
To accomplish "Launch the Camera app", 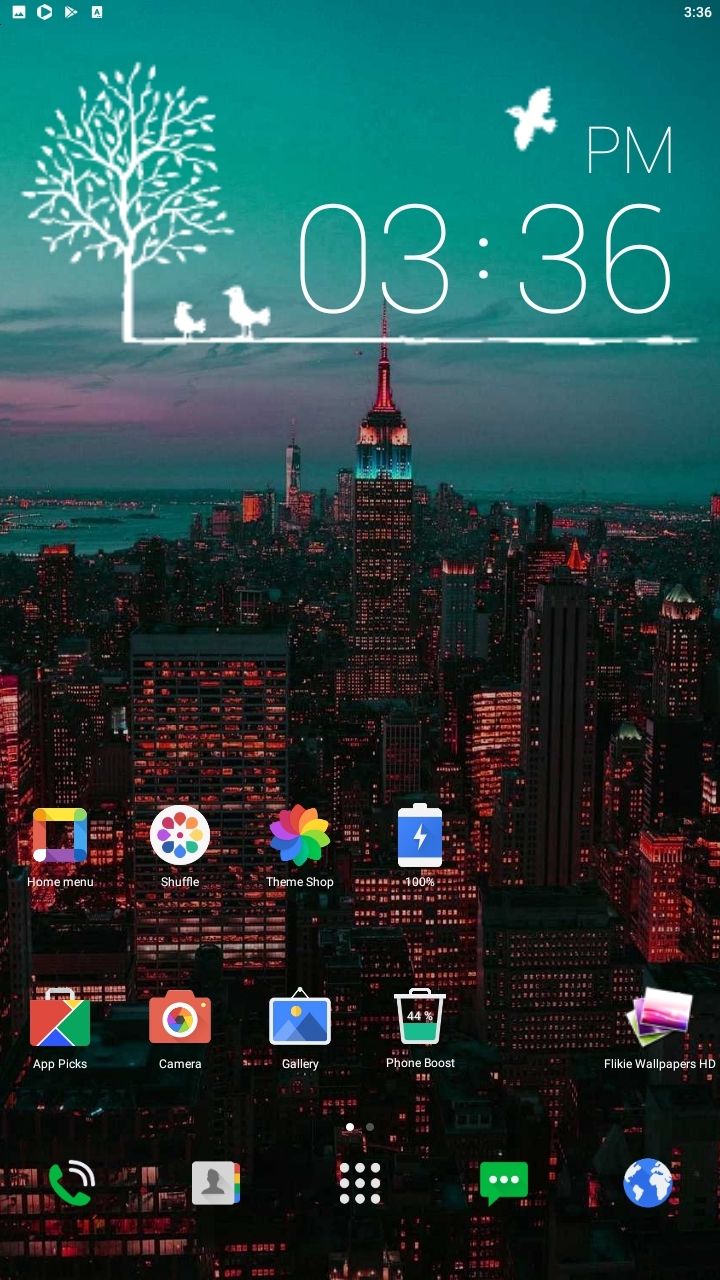I will [x=180, y=1018].
